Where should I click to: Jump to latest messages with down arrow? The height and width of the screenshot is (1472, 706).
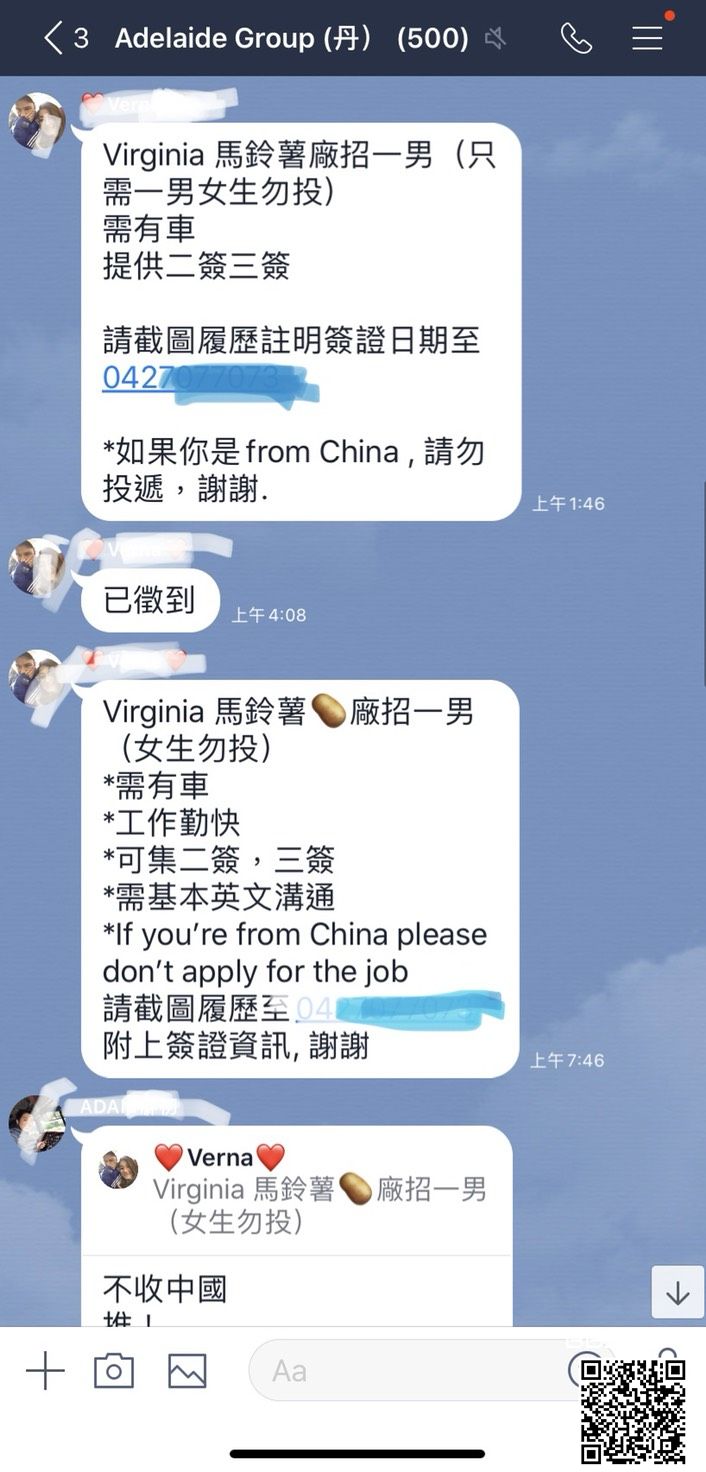coord(677,1292)
